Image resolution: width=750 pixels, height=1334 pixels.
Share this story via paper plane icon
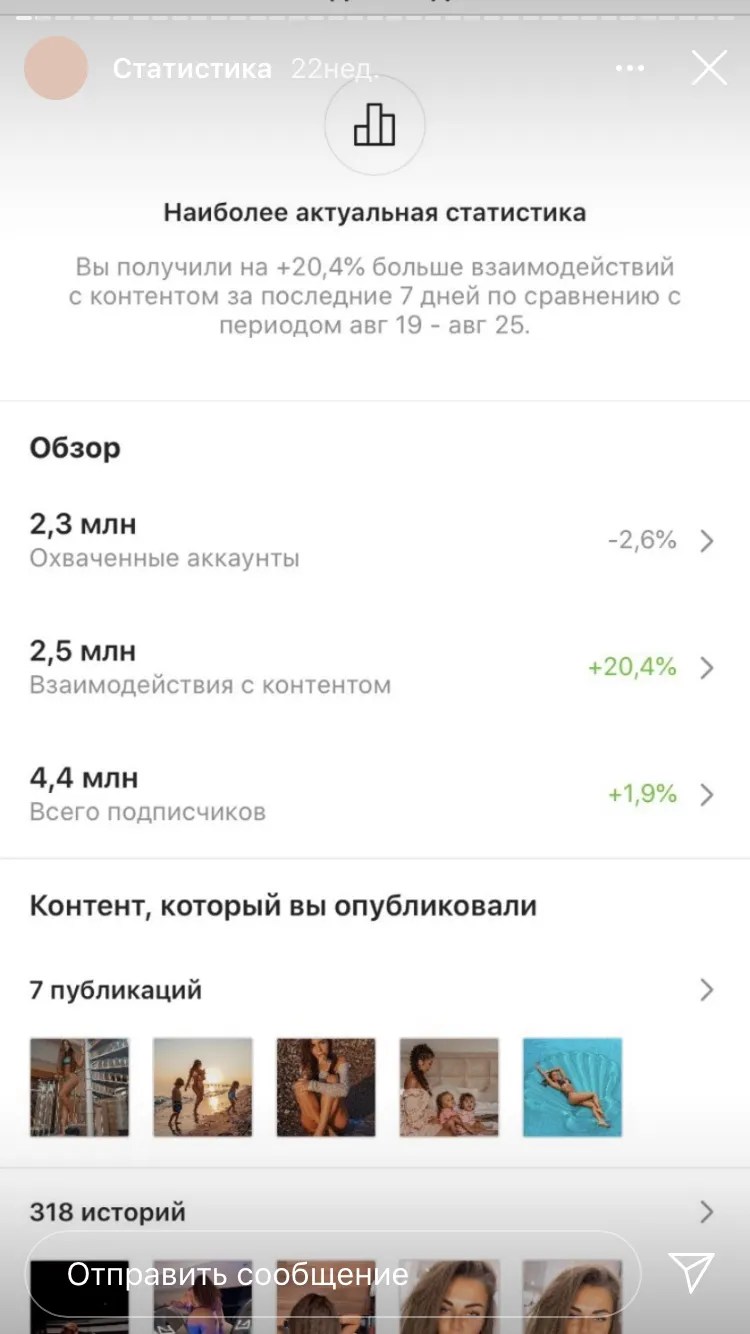(692, 1272)
